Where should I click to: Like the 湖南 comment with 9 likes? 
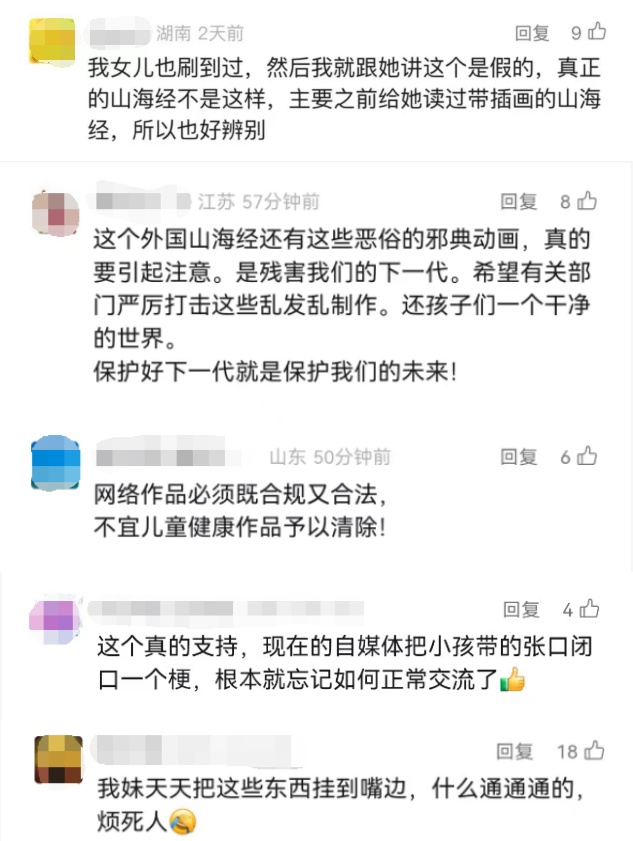pyautogui.click(x=598, y=32)
